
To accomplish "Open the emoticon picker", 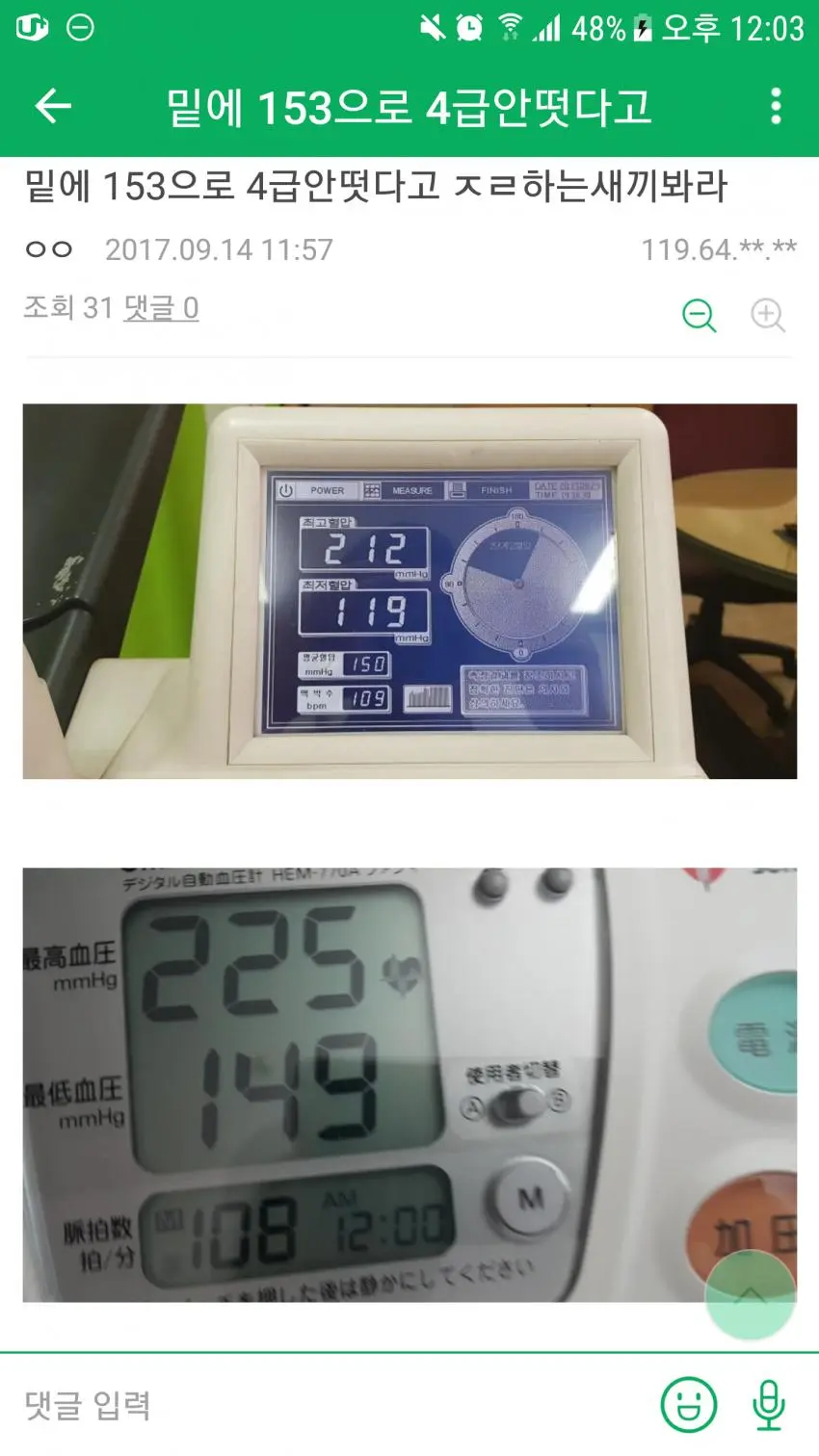I will tap(688, 1405).
